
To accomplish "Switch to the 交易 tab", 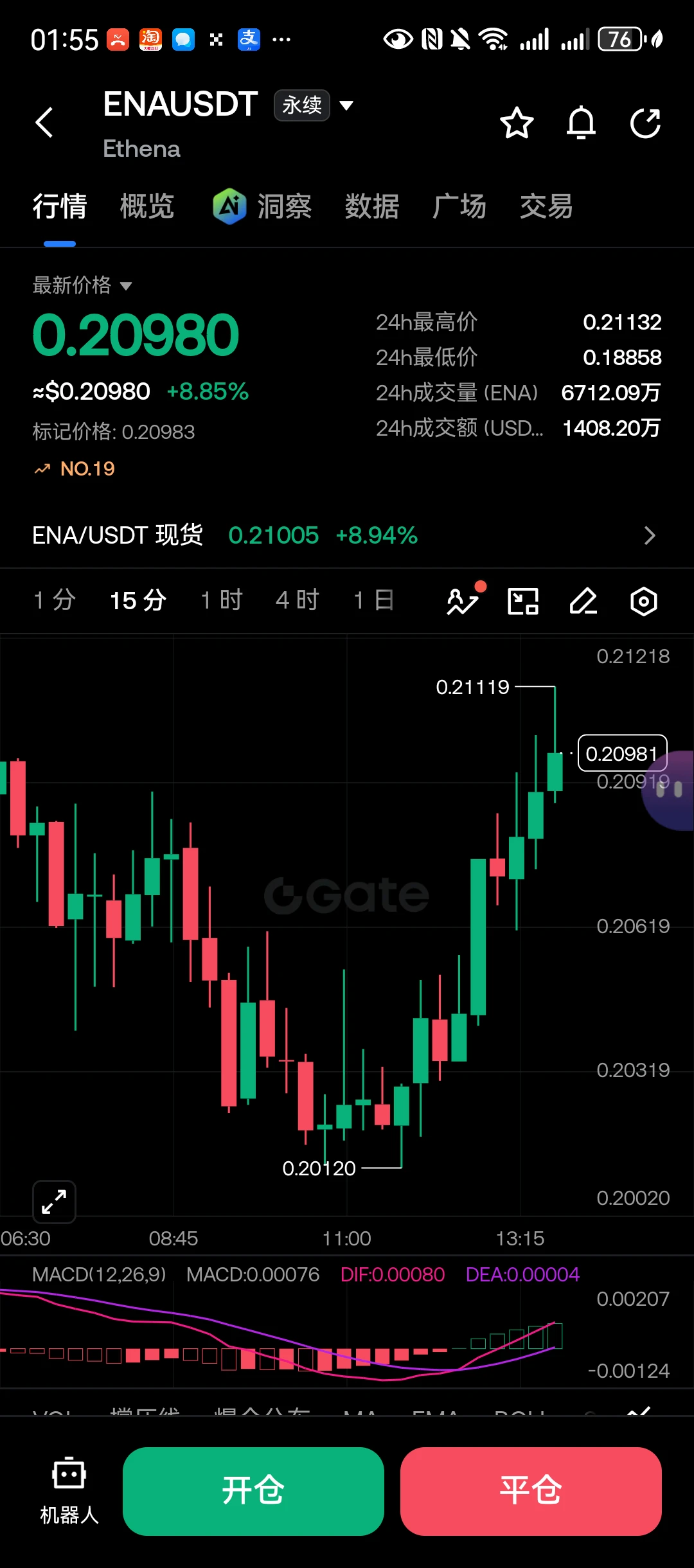I will point(546,206).
